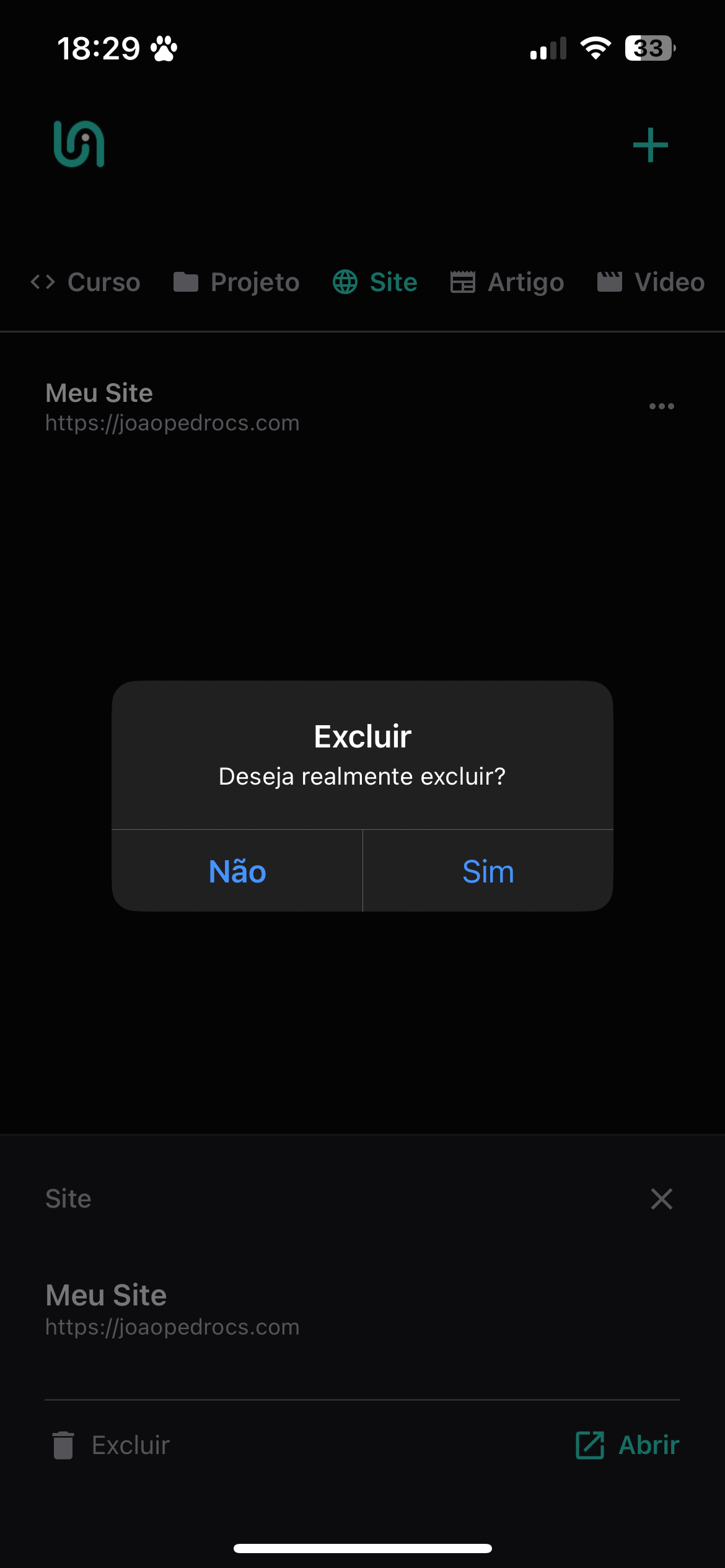
Task: Switch to the Curso tab
Action: (x=86, y=282)
